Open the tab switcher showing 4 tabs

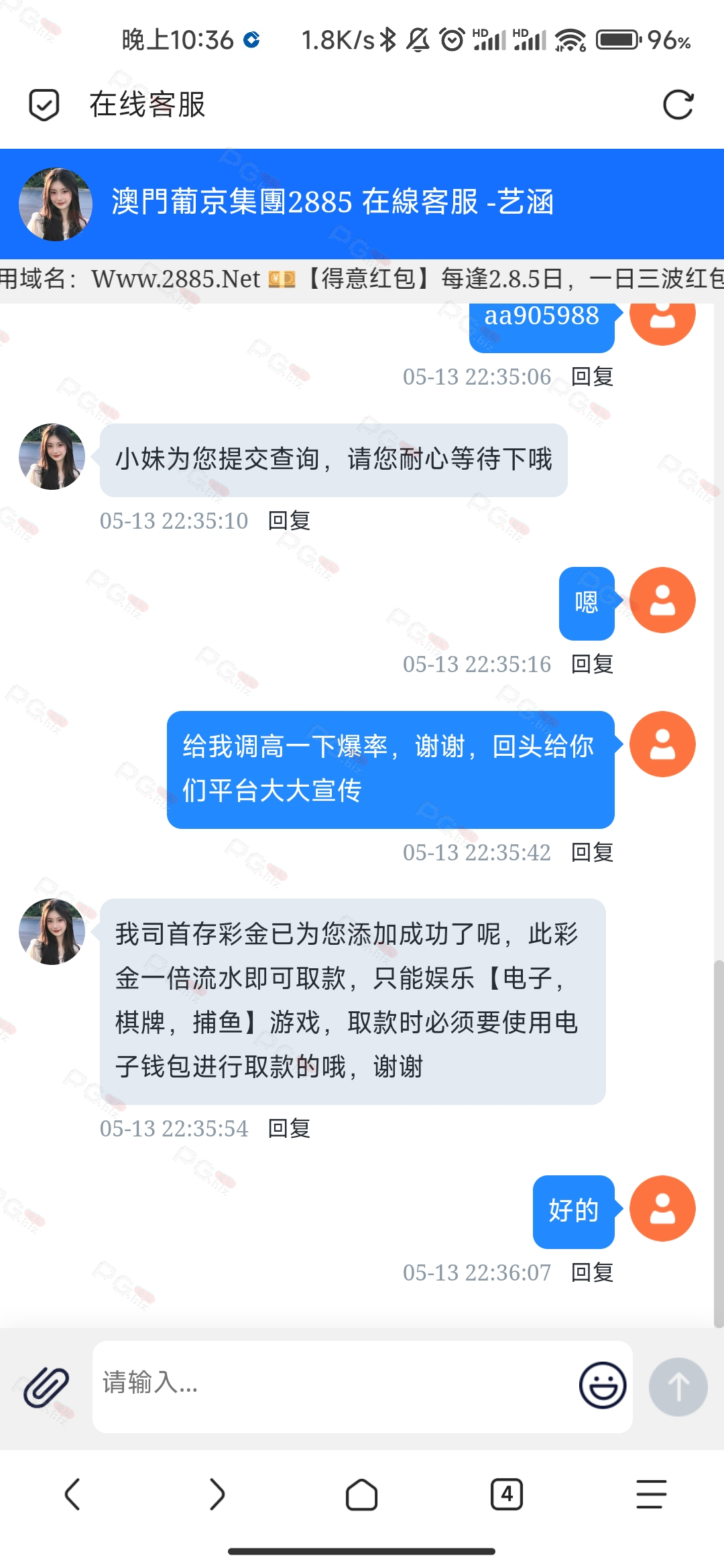tap(507, 1494)
